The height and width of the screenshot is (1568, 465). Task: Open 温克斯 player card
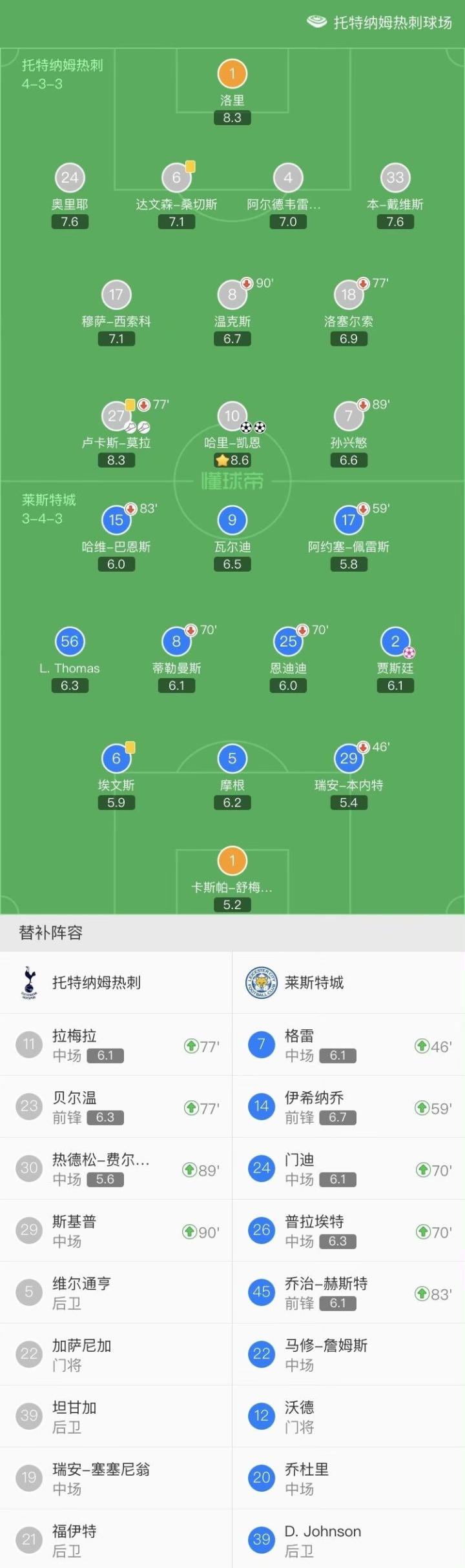(x=232, y=295)
